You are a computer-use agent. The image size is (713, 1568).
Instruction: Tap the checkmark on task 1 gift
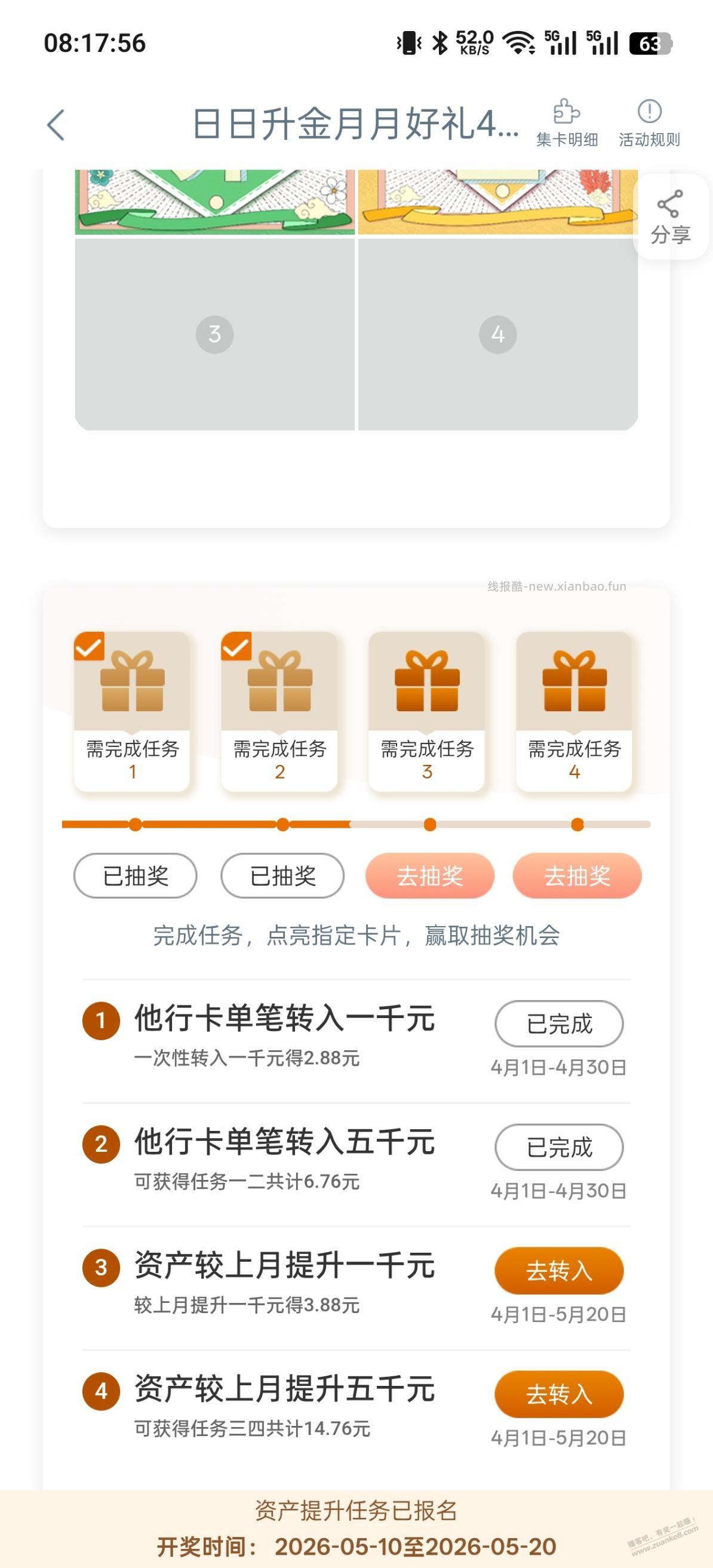pos(88,648)
